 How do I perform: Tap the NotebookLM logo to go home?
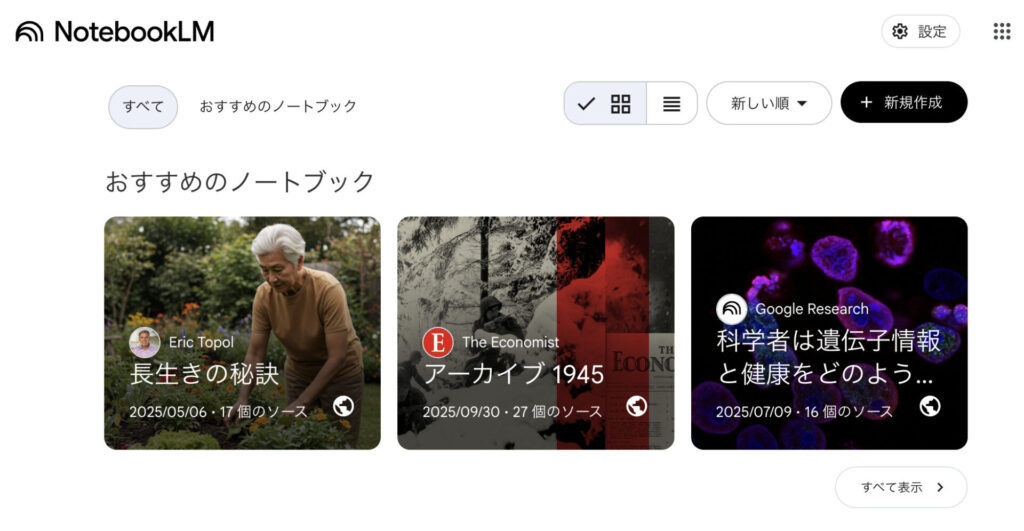point(115,32)
